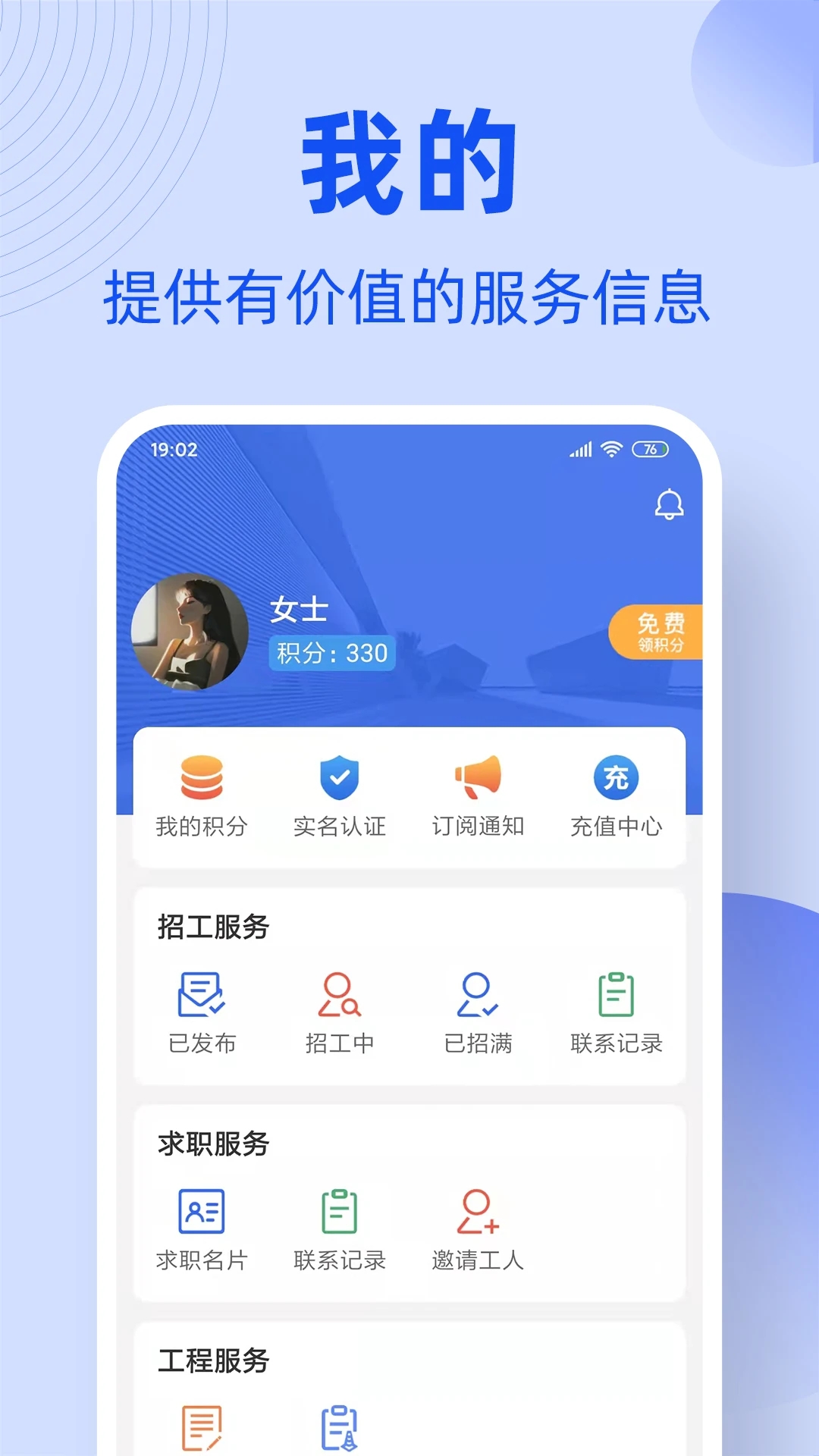Open 订阅通知 subscription notice megaphone icon

click(x=478, y=777)
